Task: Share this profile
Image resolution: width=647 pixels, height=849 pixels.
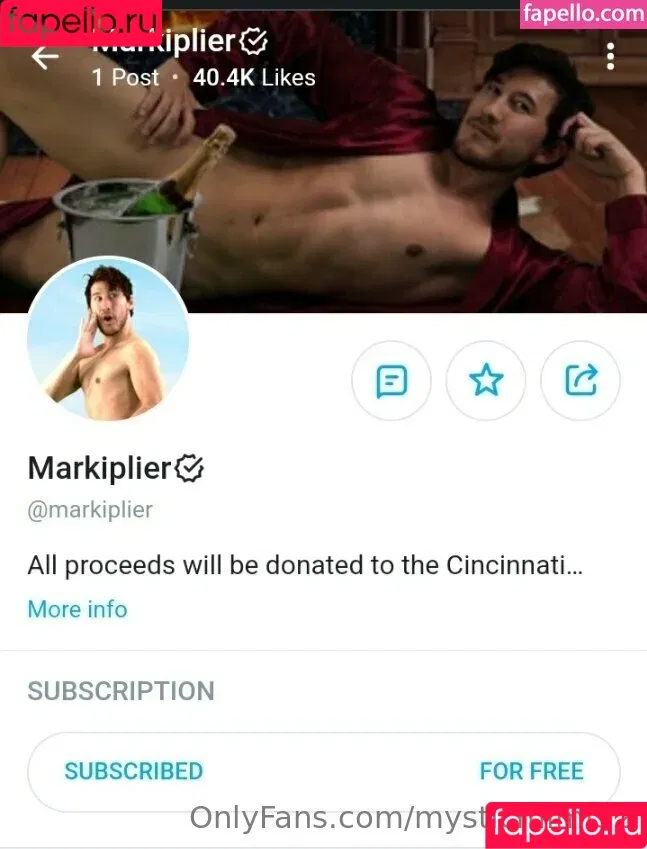Action: click(581, 380)
